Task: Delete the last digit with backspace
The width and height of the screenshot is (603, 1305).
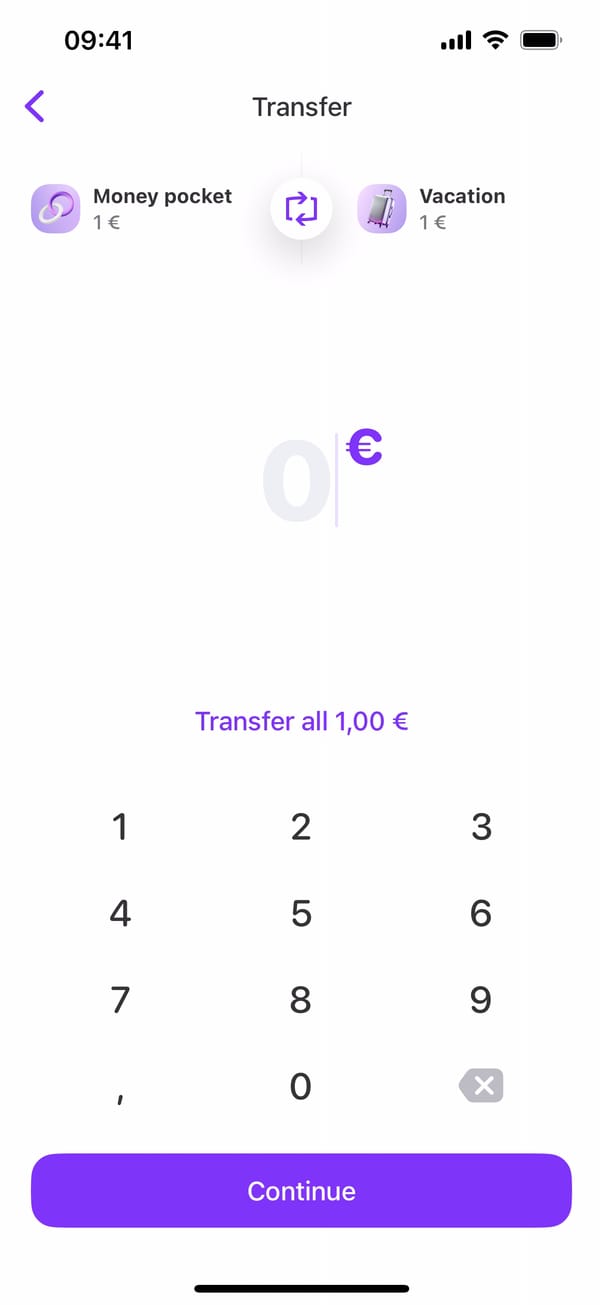Action: tap(481, 1086)
